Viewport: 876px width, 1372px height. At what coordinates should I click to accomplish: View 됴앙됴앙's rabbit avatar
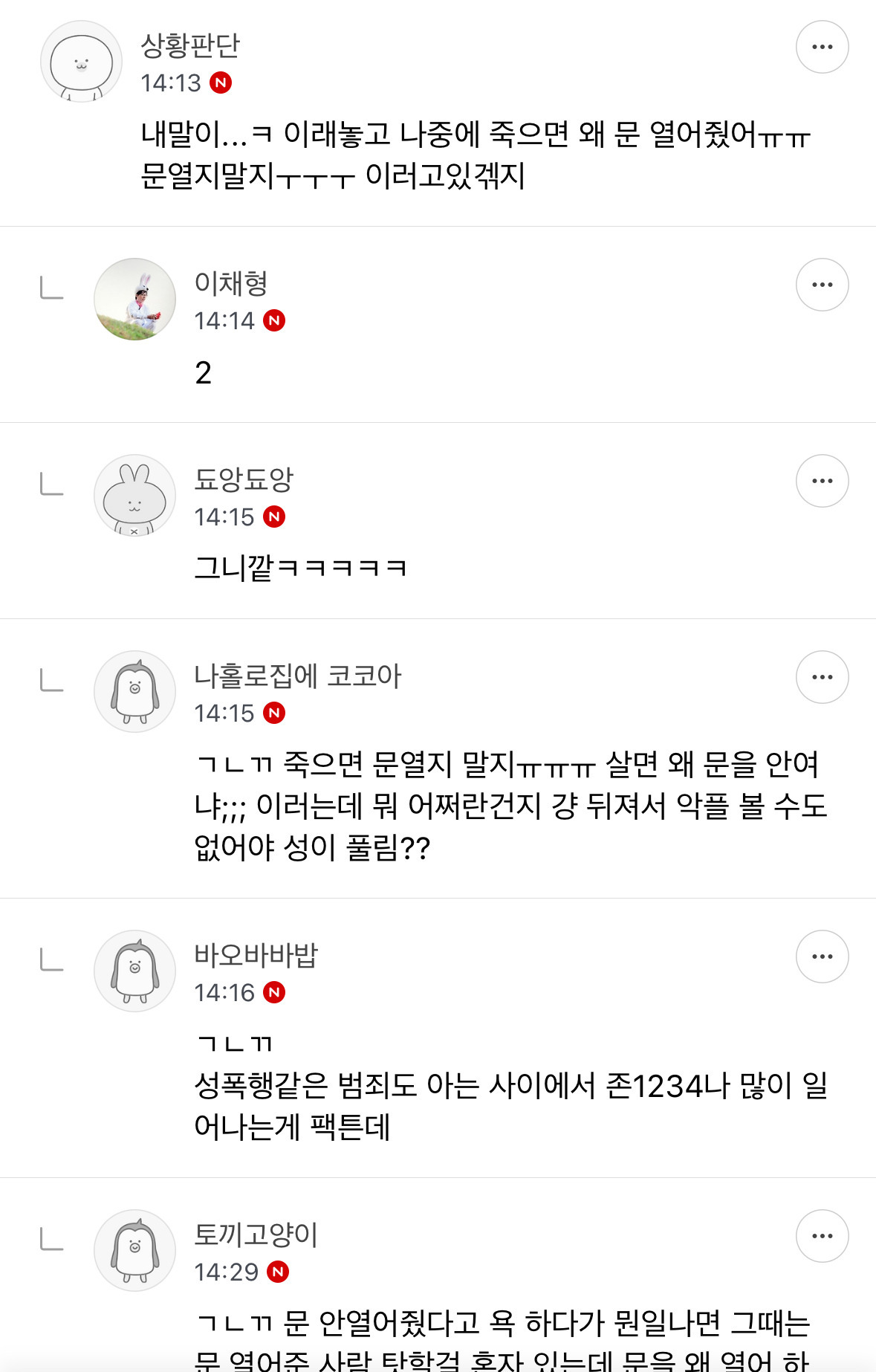[x=134, y=496]
